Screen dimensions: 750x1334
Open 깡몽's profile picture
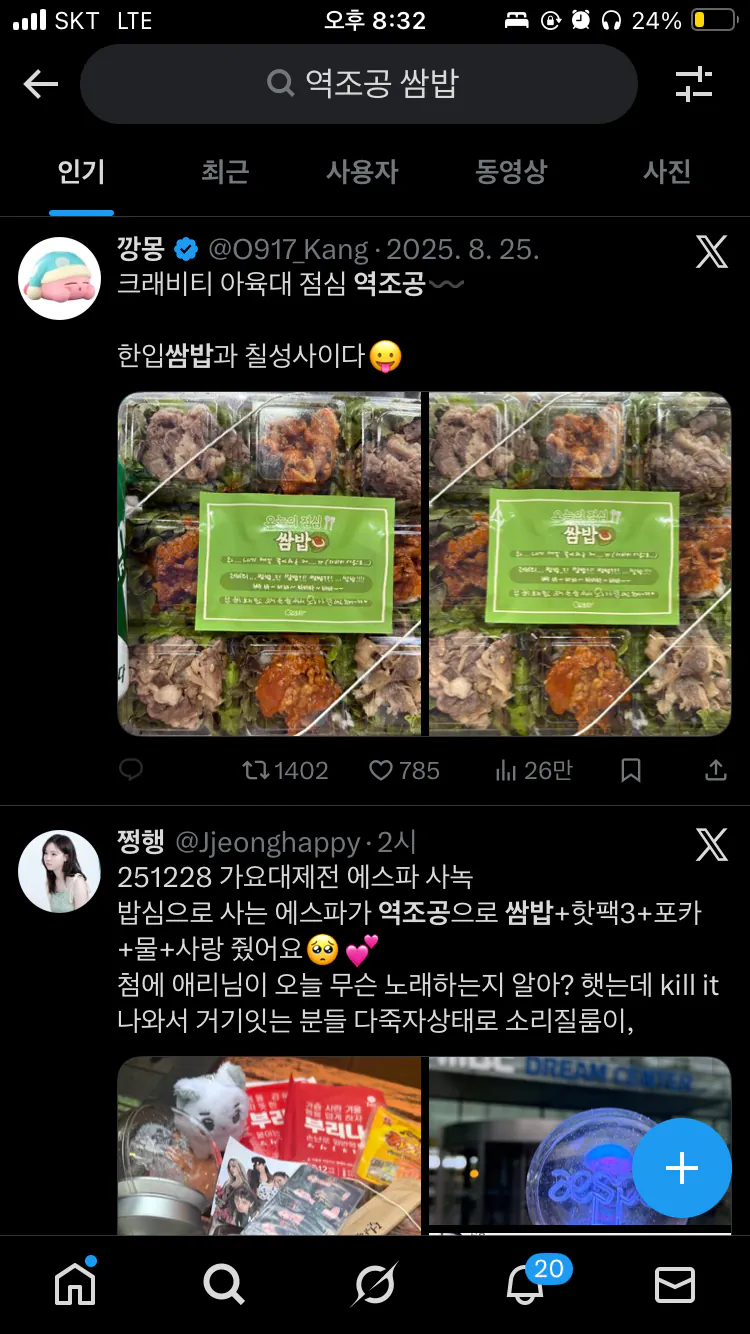tap(59, 278)
